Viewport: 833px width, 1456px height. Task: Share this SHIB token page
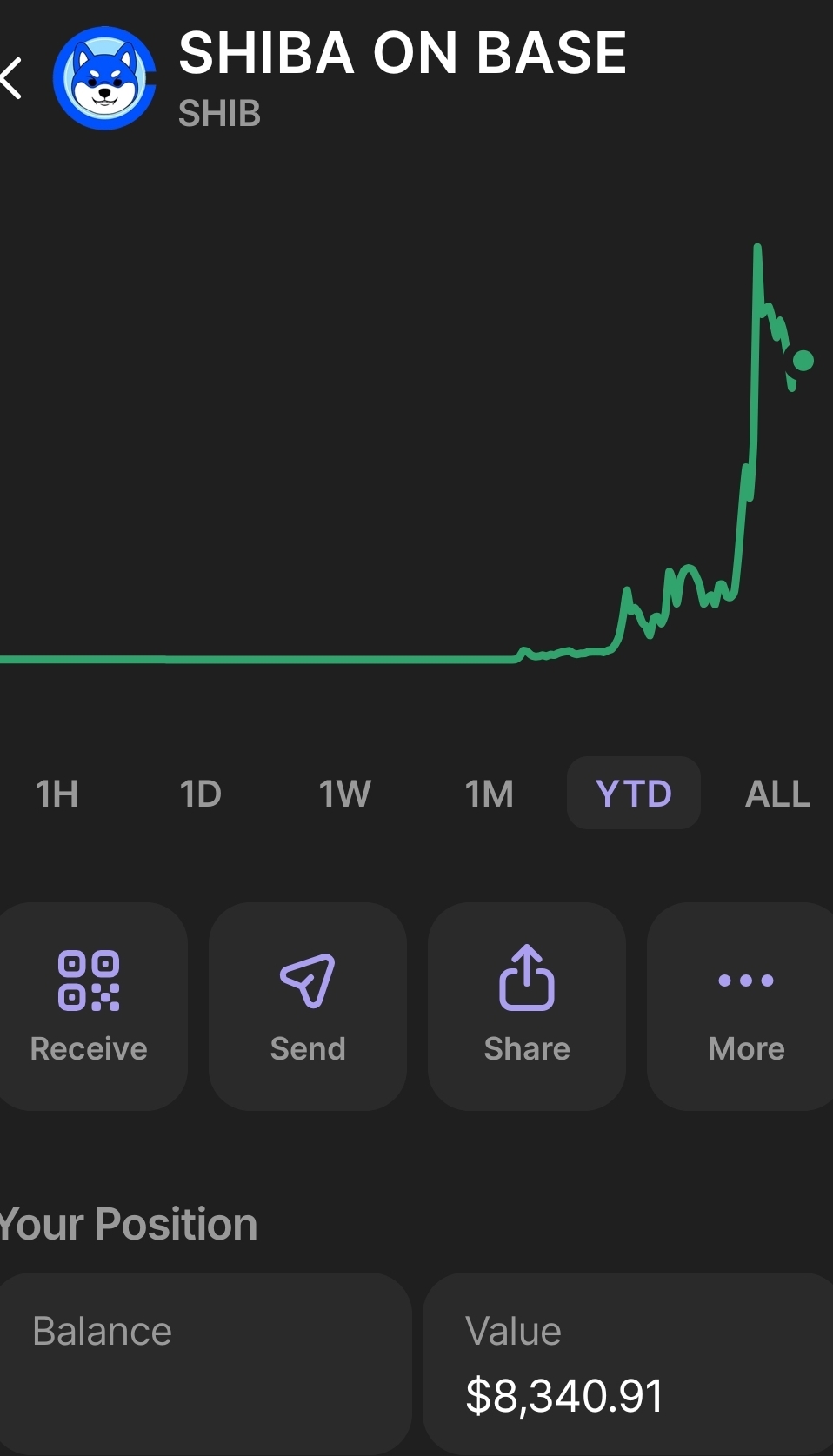pyautogui.click(x=527, y=1006)
